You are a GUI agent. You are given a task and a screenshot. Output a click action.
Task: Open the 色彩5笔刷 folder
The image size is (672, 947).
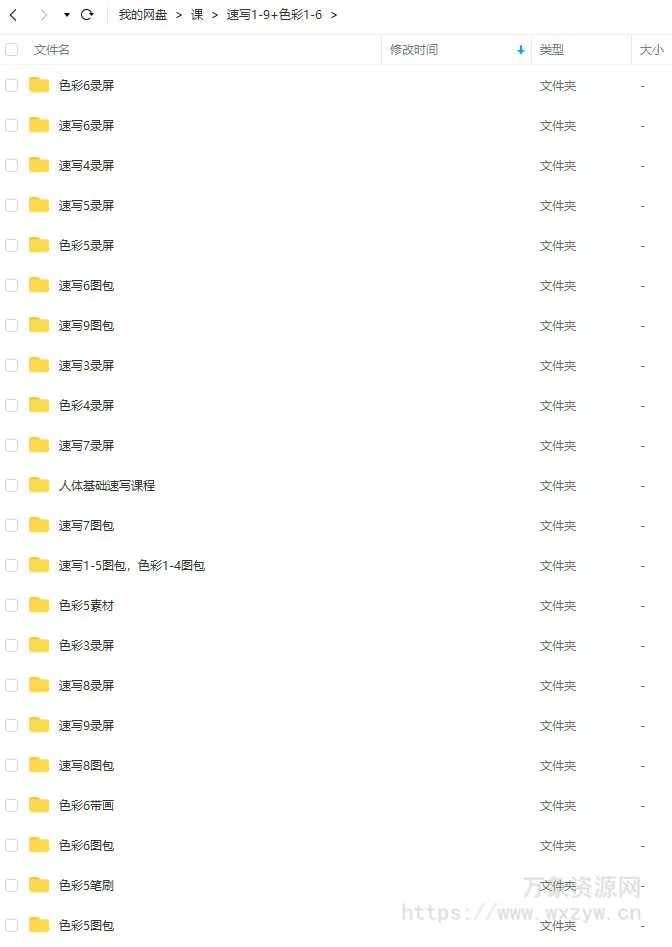tap(86, 886)
